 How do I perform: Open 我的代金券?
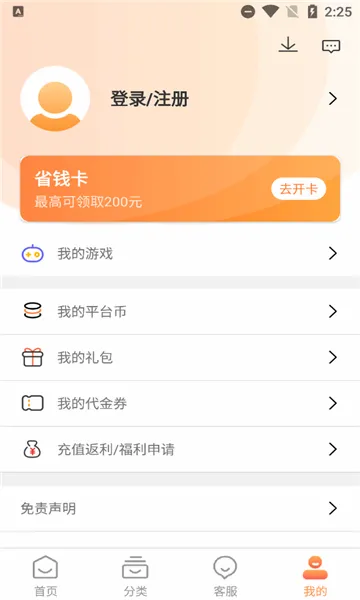180,403
